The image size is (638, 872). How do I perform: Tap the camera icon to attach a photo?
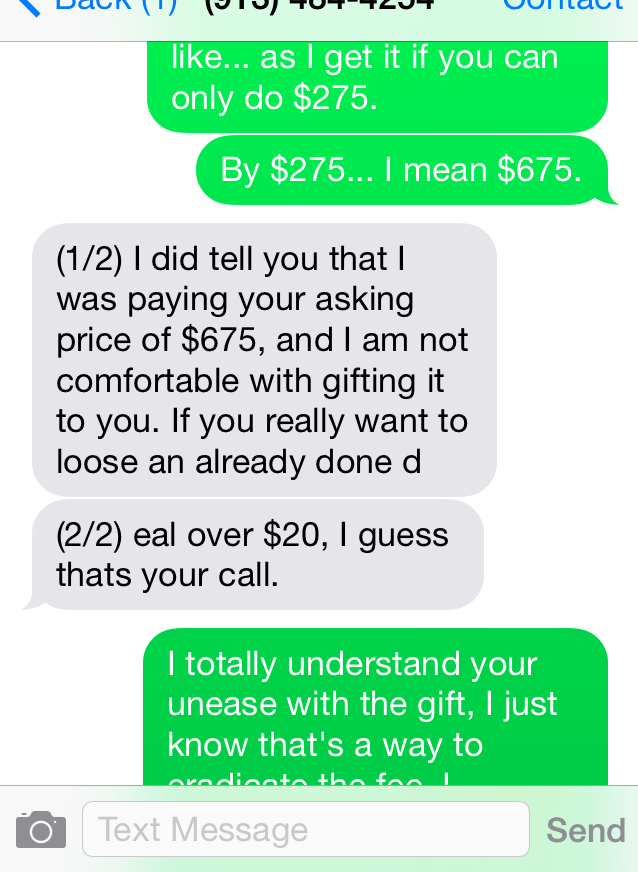coord(41,830)
